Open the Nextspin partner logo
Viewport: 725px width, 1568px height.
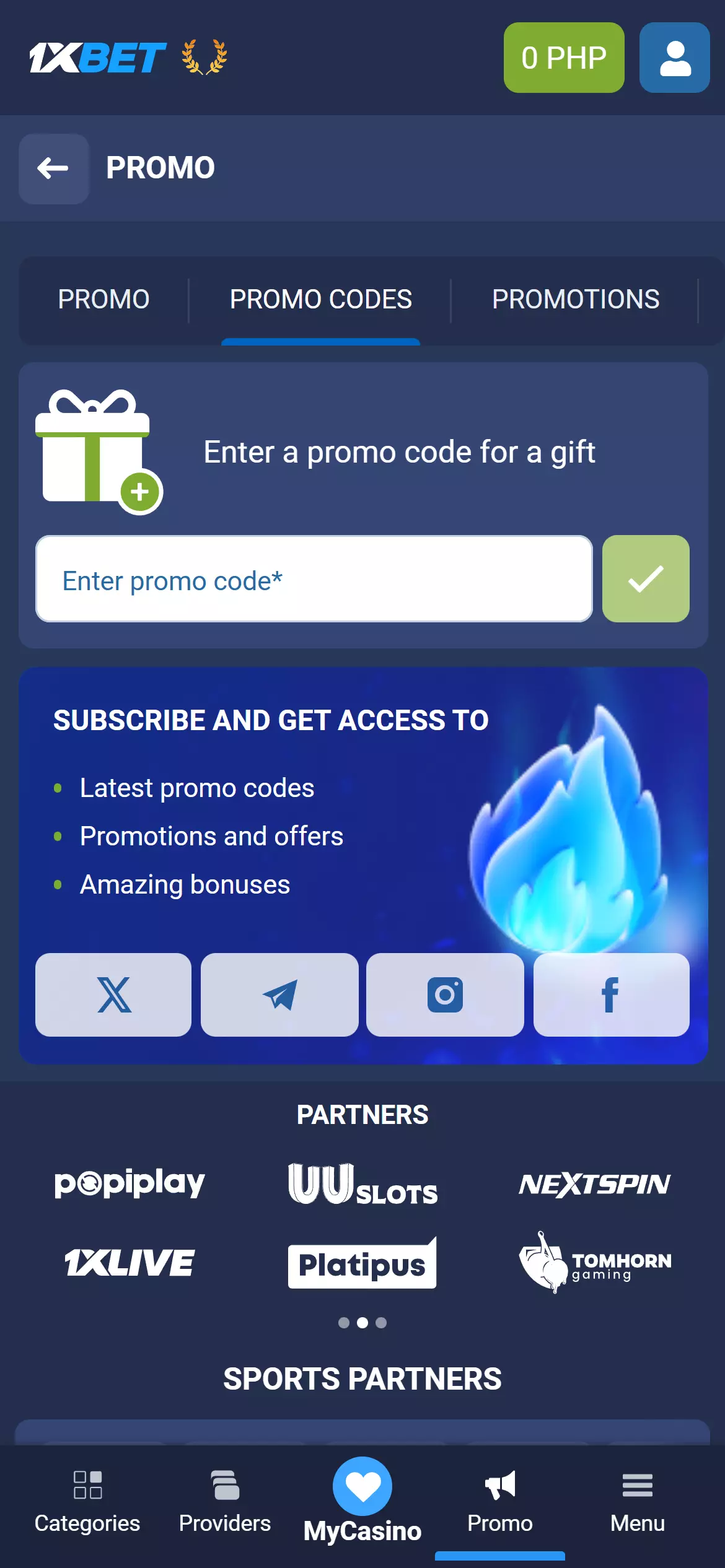(x=594, y=1185)
